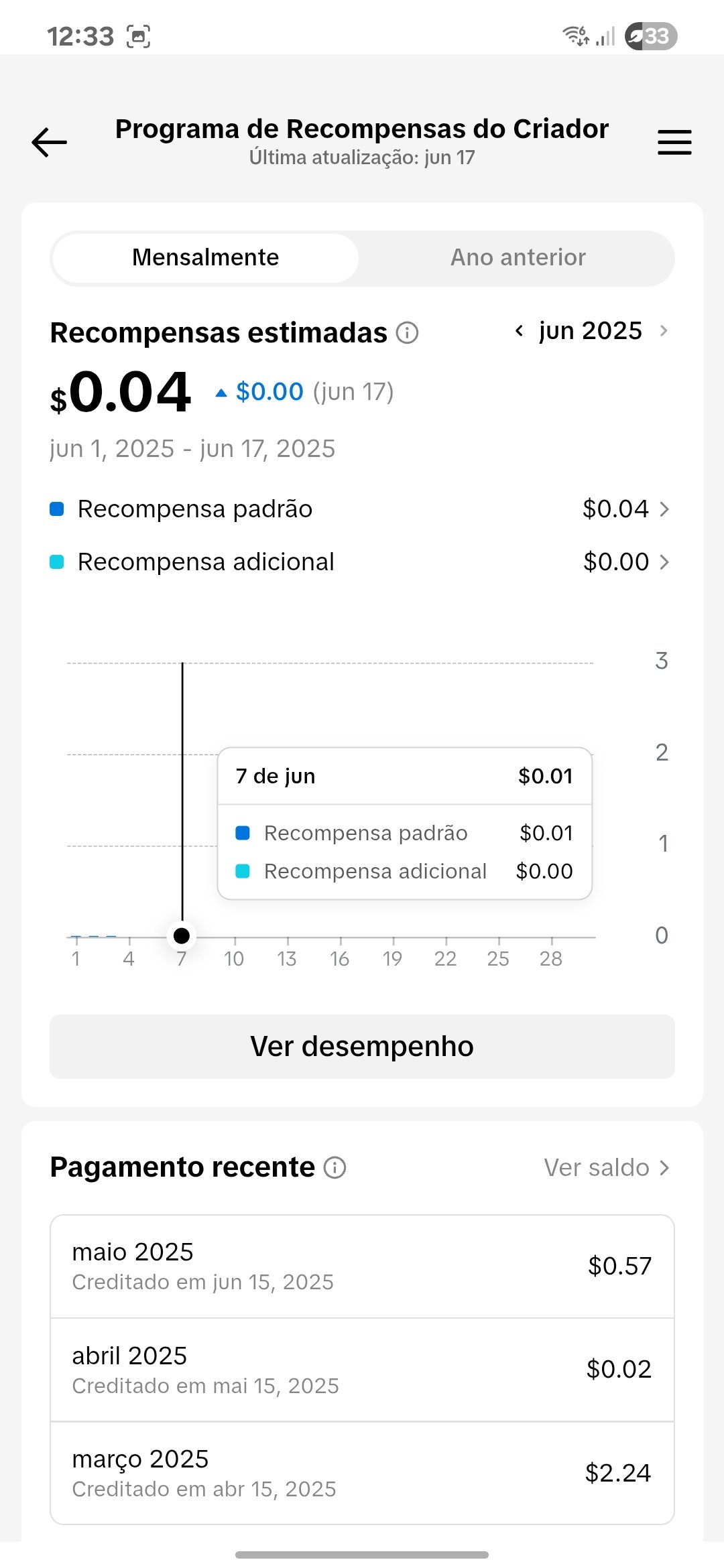Switch to the Ano anterior tab
Image resolution: width=724 pixels, height=1568 pixels.
[x=518, y=258]
